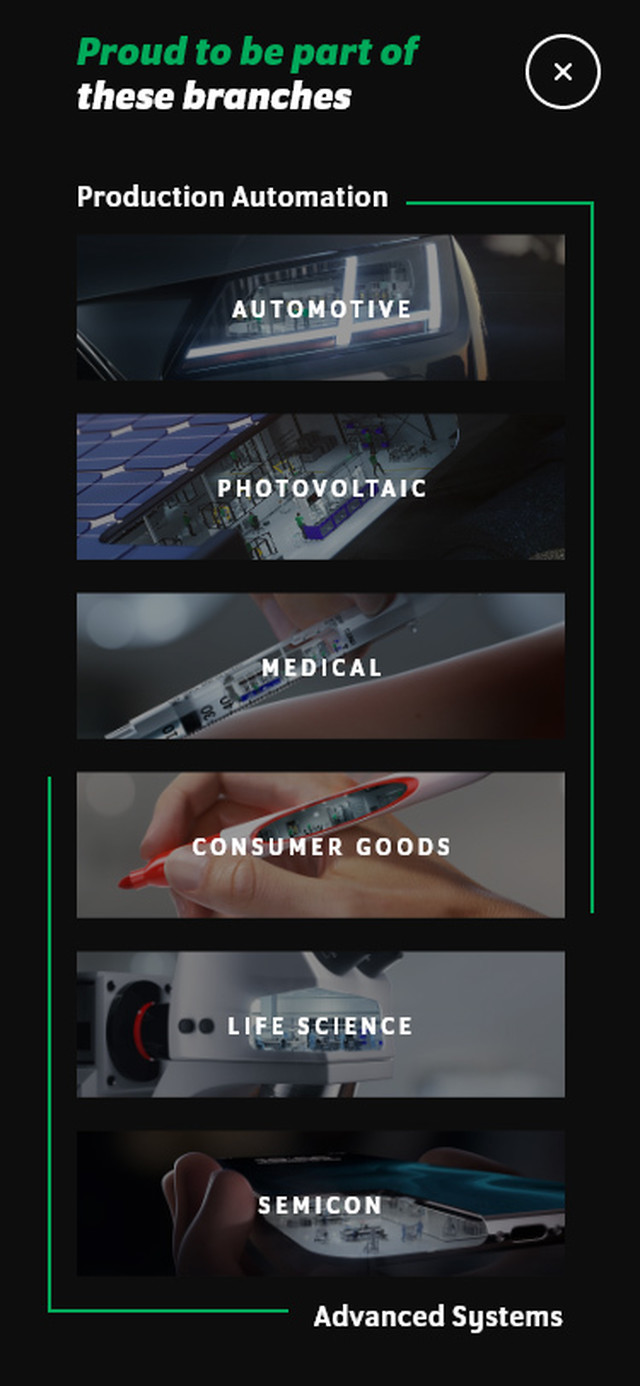Go to the Life Science branch
640x1386 pixels.
[x=321, y=1024]
